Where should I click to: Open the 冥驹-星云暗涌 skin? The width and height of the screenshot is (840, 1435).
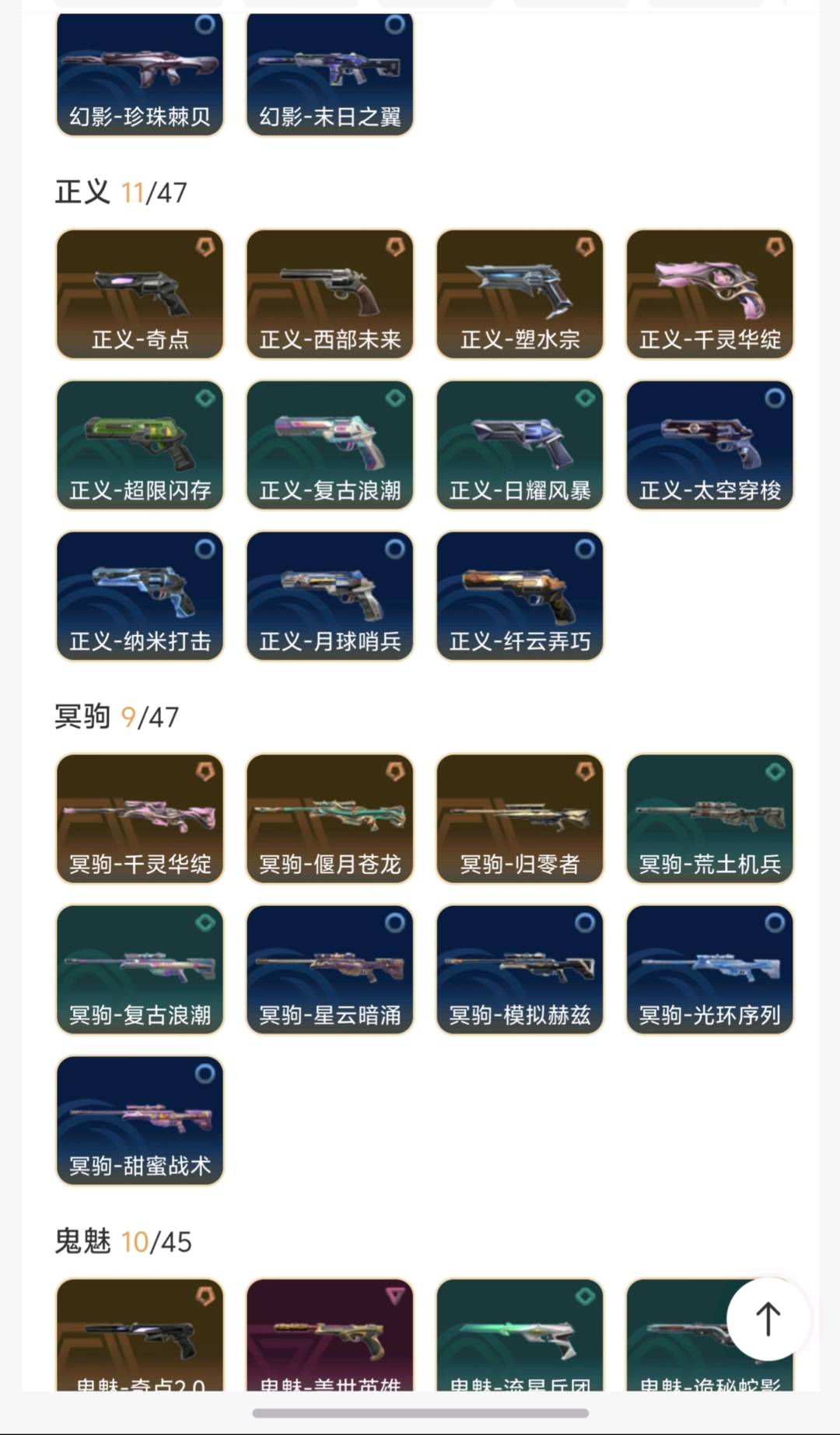tap(330, 970)
